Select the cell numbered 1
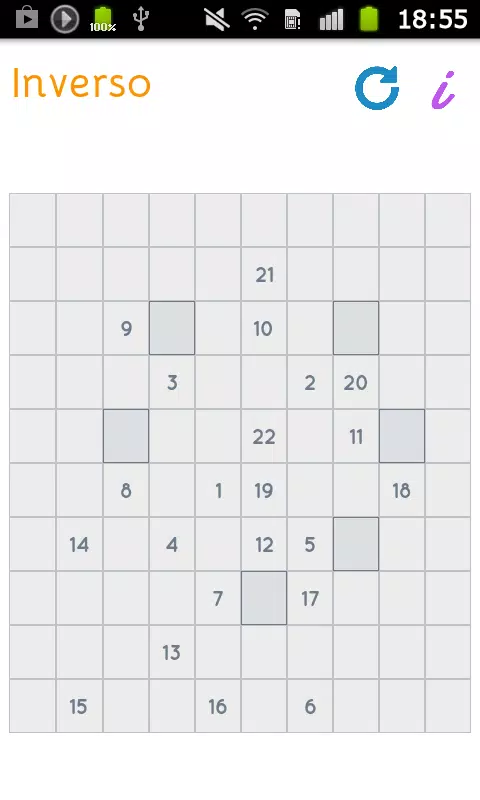This screenshot has width=480, height=800. [x=218, y=490]
